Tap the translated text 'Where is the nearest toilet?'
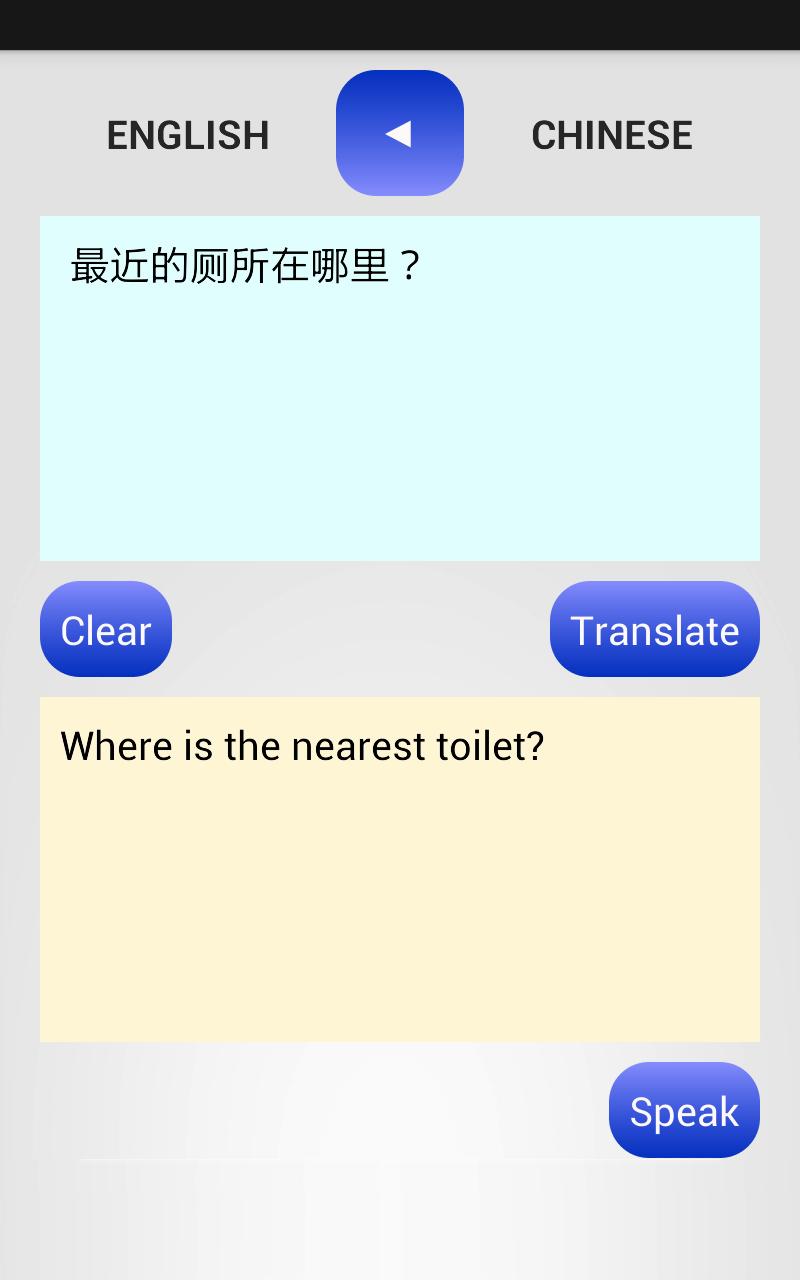This screenshot has height=1280, width=800. 302,745
